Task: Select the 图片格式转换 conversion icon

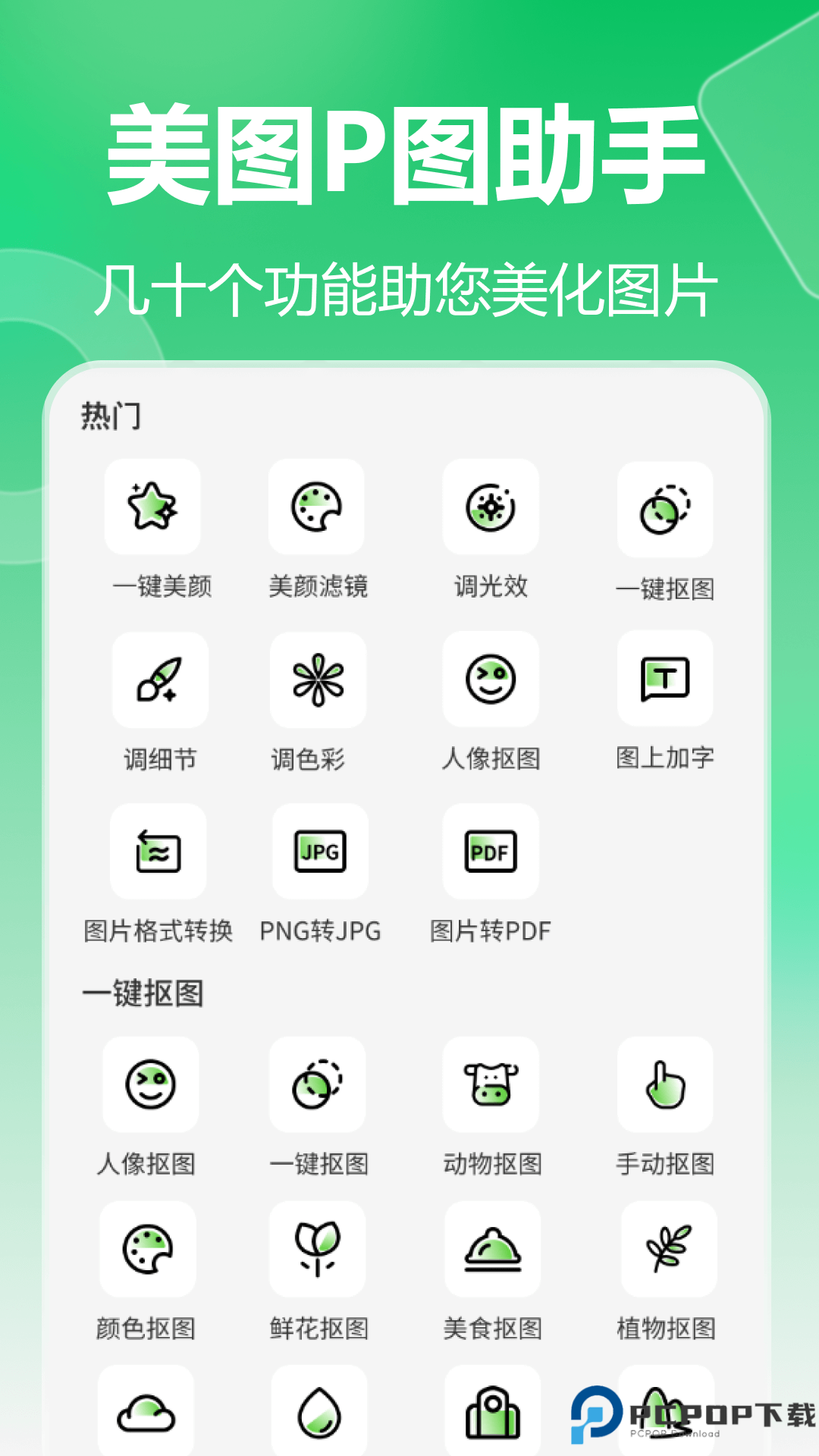Action: [157, 852]
